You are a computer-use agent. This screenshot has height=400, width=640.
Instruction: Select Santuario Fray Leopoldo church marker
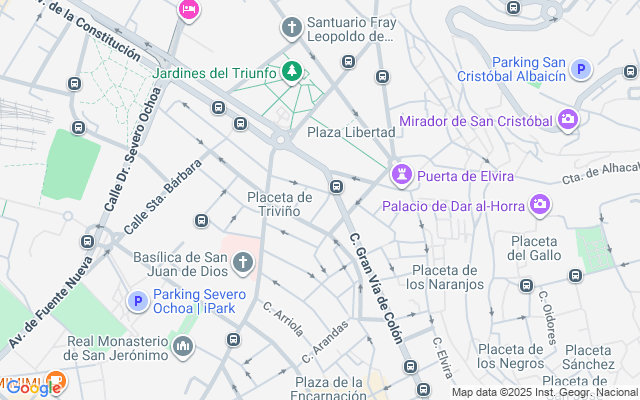tap(292, 26)
